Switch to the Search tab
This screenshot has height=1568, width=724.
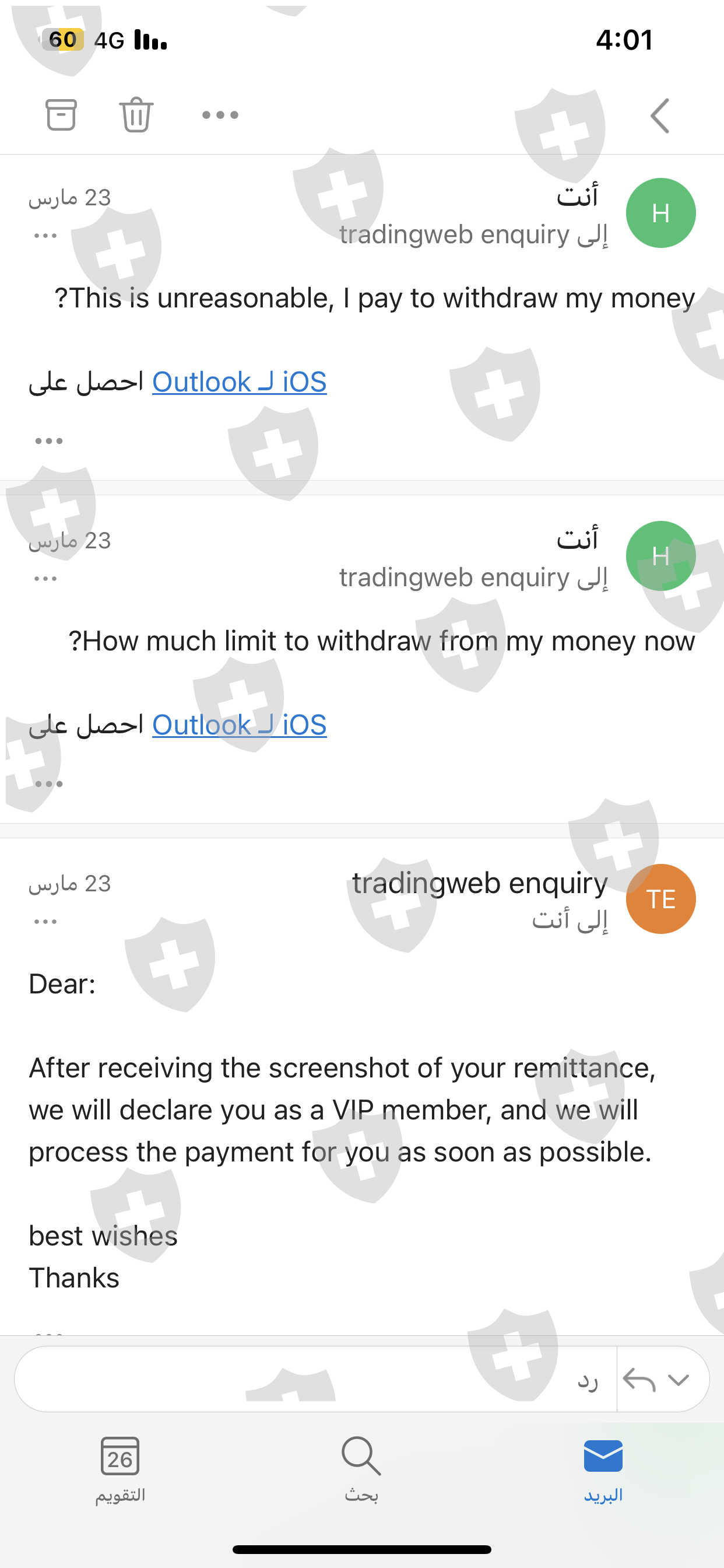tap(361, 1469)
